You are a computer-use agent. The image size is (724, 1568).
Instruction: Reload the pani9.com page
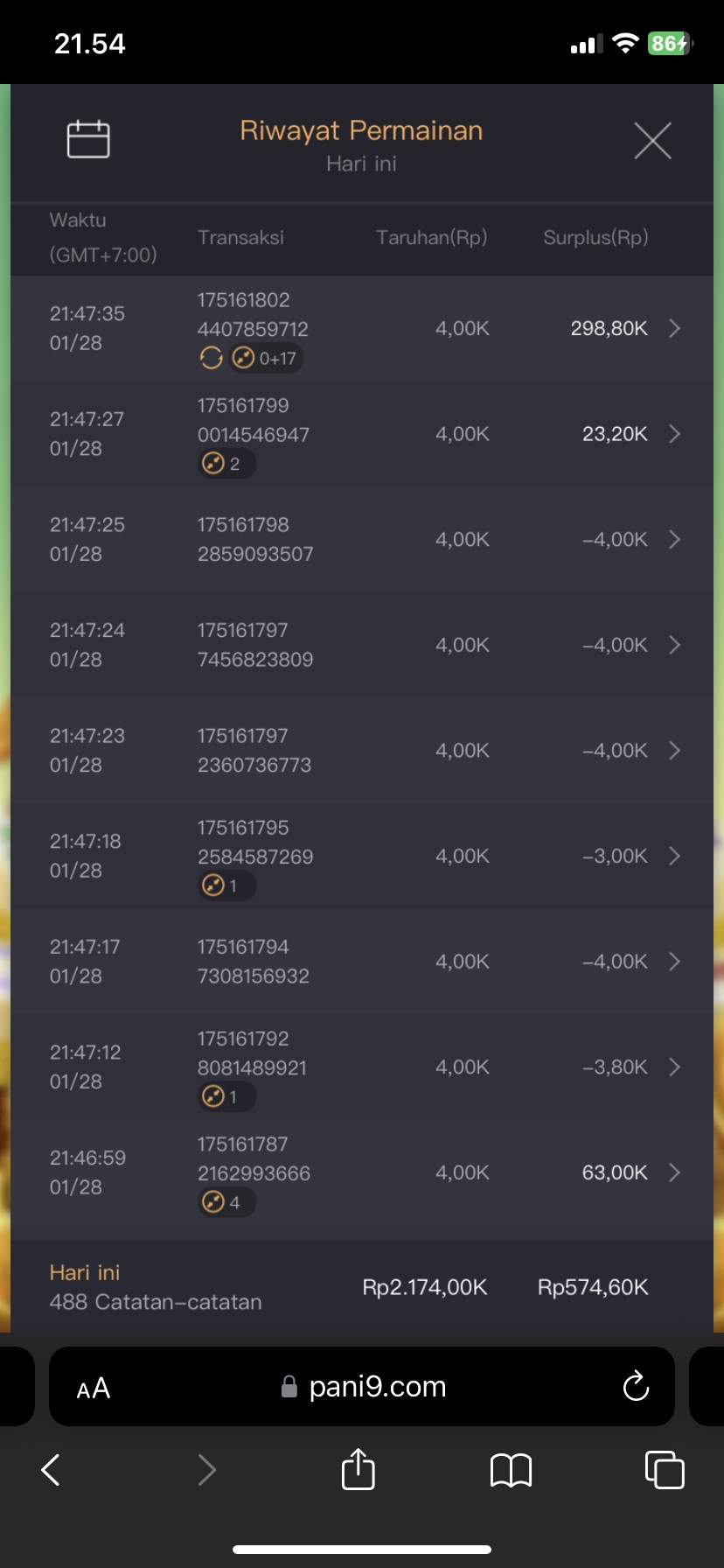coord(636,1387)
